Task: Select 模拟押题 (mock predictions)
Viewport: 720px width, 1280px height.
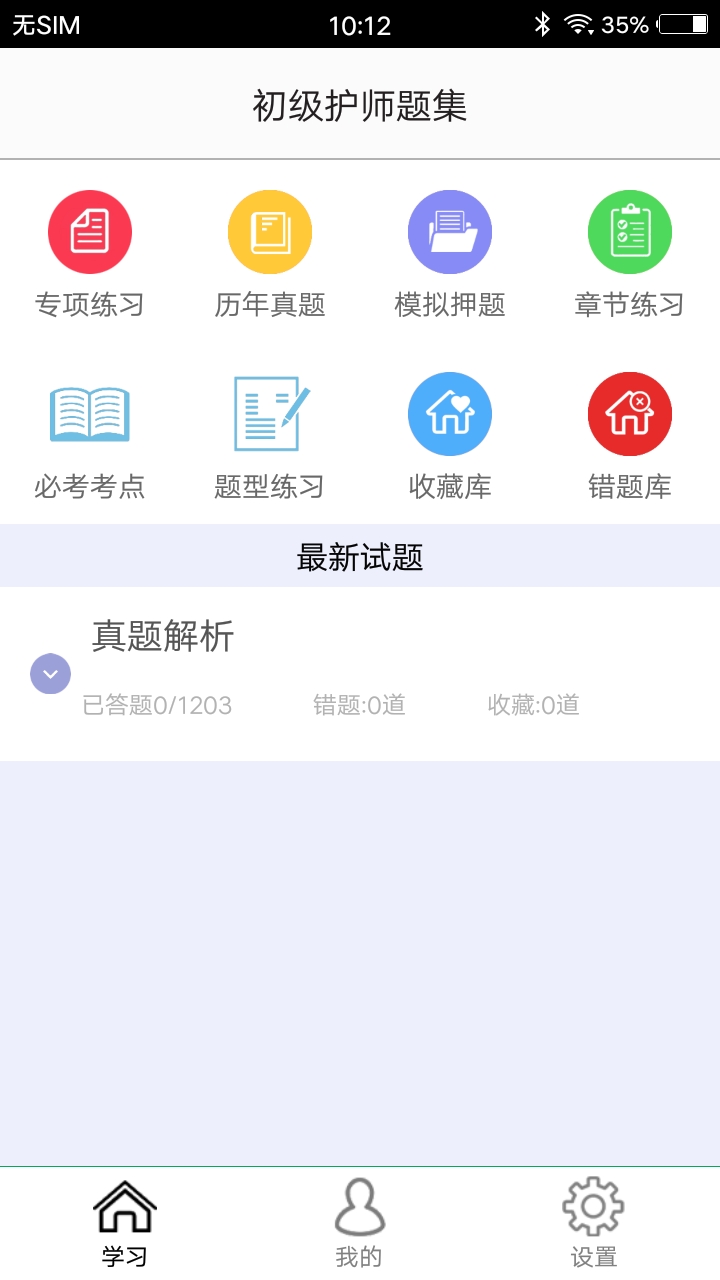Action: click(450, 230)
